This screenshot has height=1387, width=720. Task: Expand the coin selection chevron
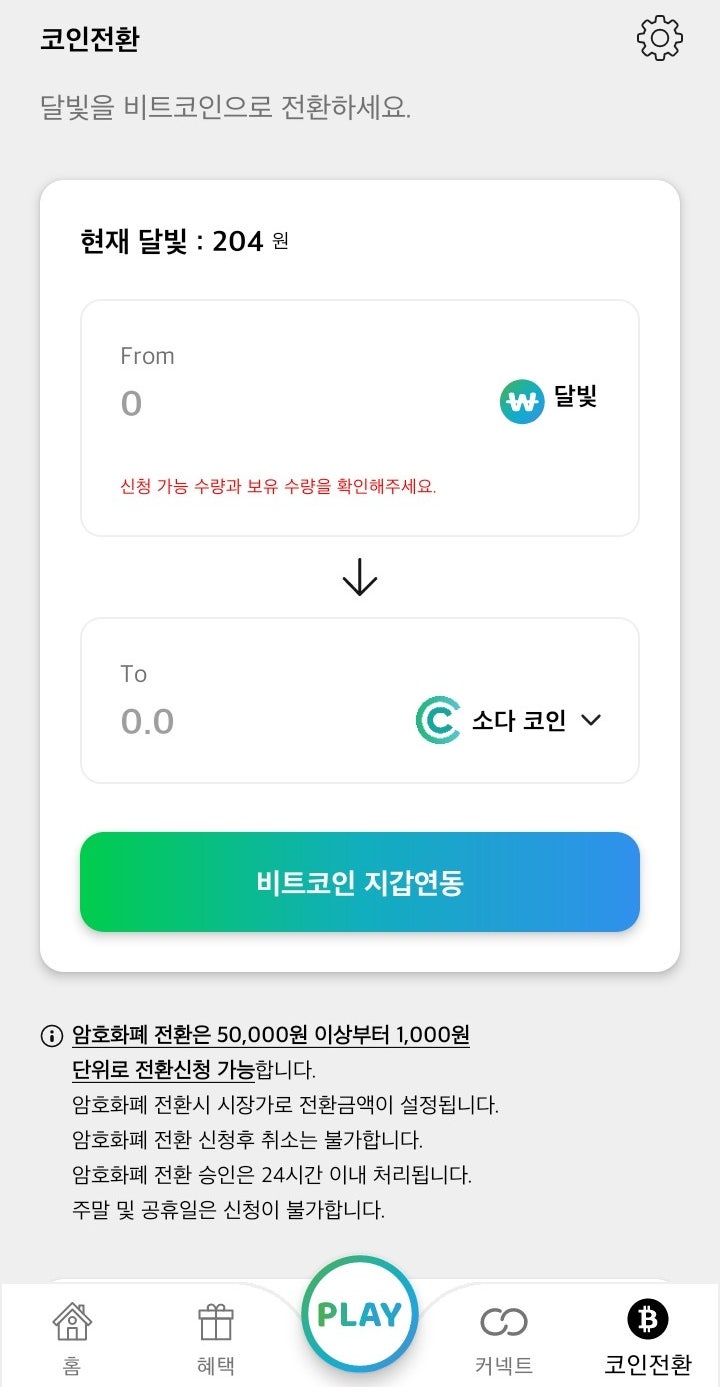coord(592,718)
